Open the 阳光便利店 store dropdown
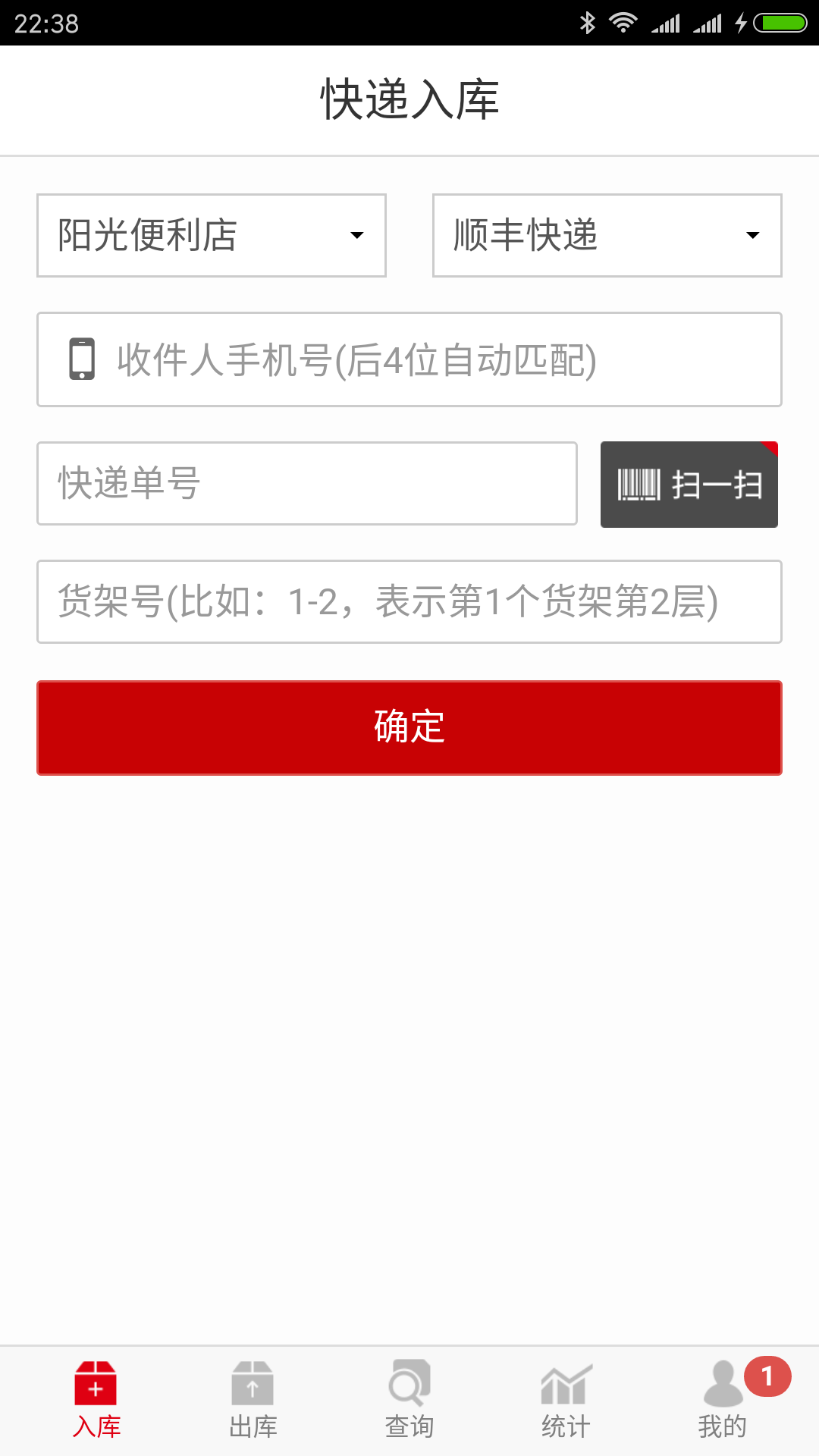This screenshot has height=1456, width=819. click(x=211, y=235)
